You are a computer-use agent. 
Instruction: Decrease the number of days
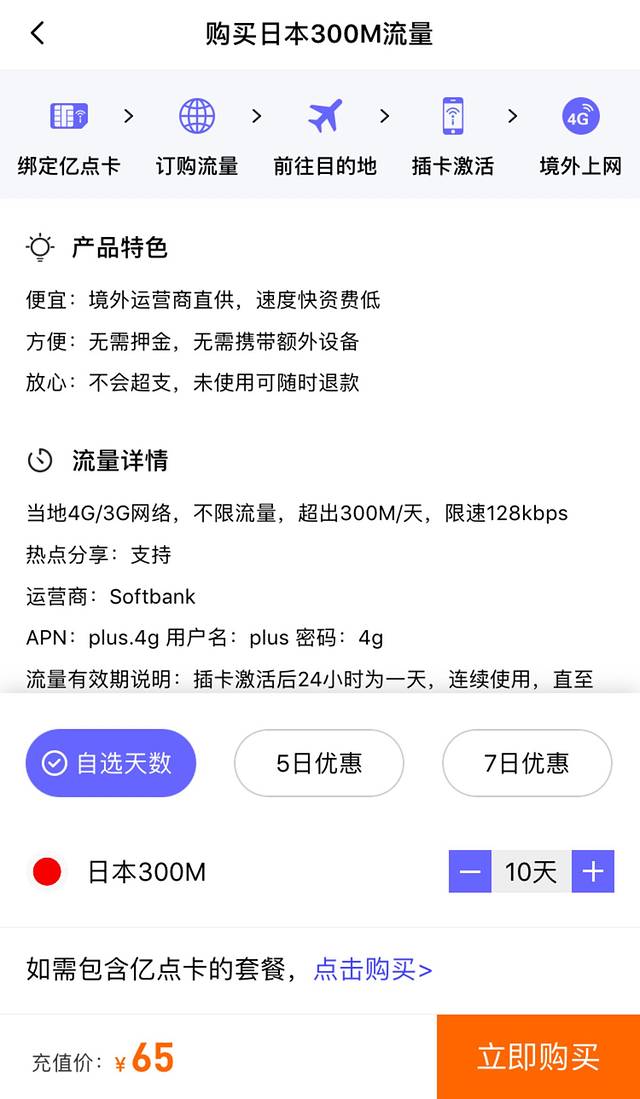pos(470,872)
